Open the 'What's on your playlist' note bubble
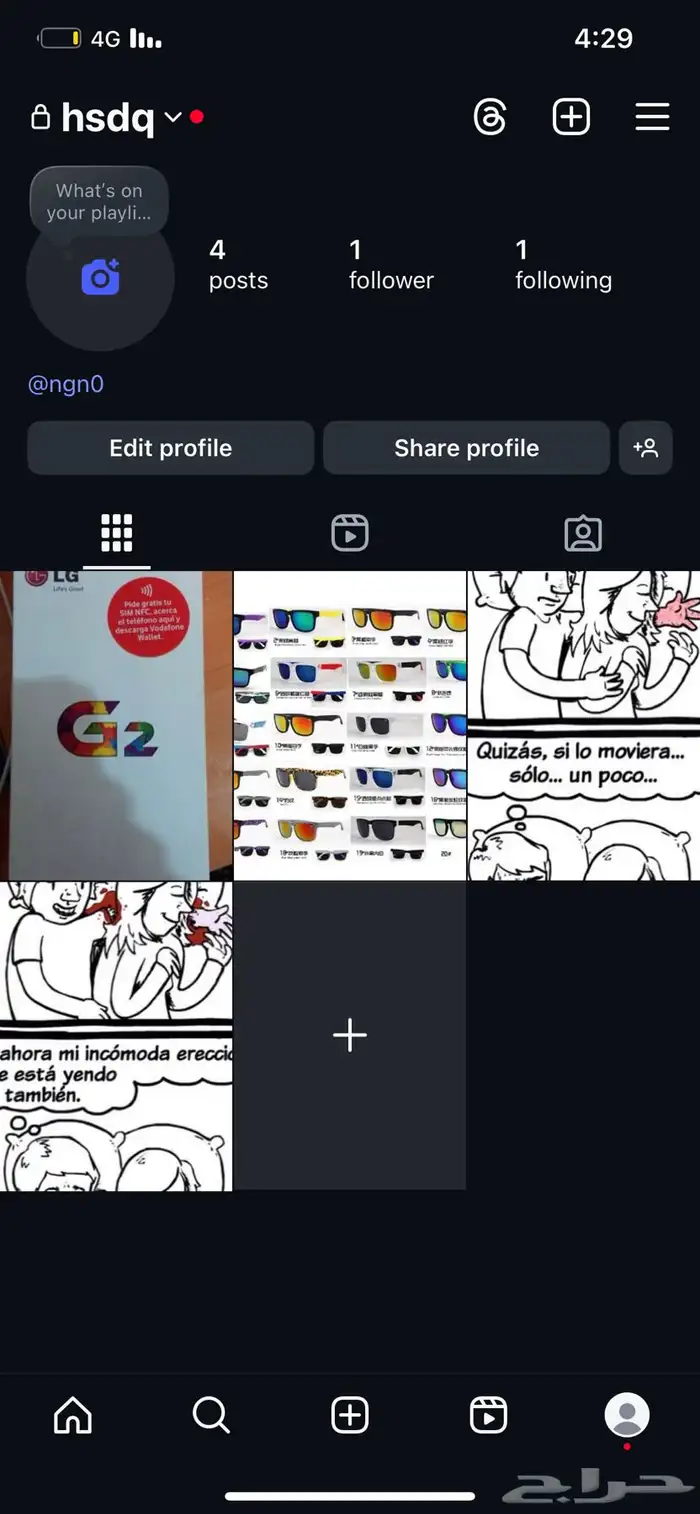Viewport: 700px width, 1514px height. click(99, 201)
